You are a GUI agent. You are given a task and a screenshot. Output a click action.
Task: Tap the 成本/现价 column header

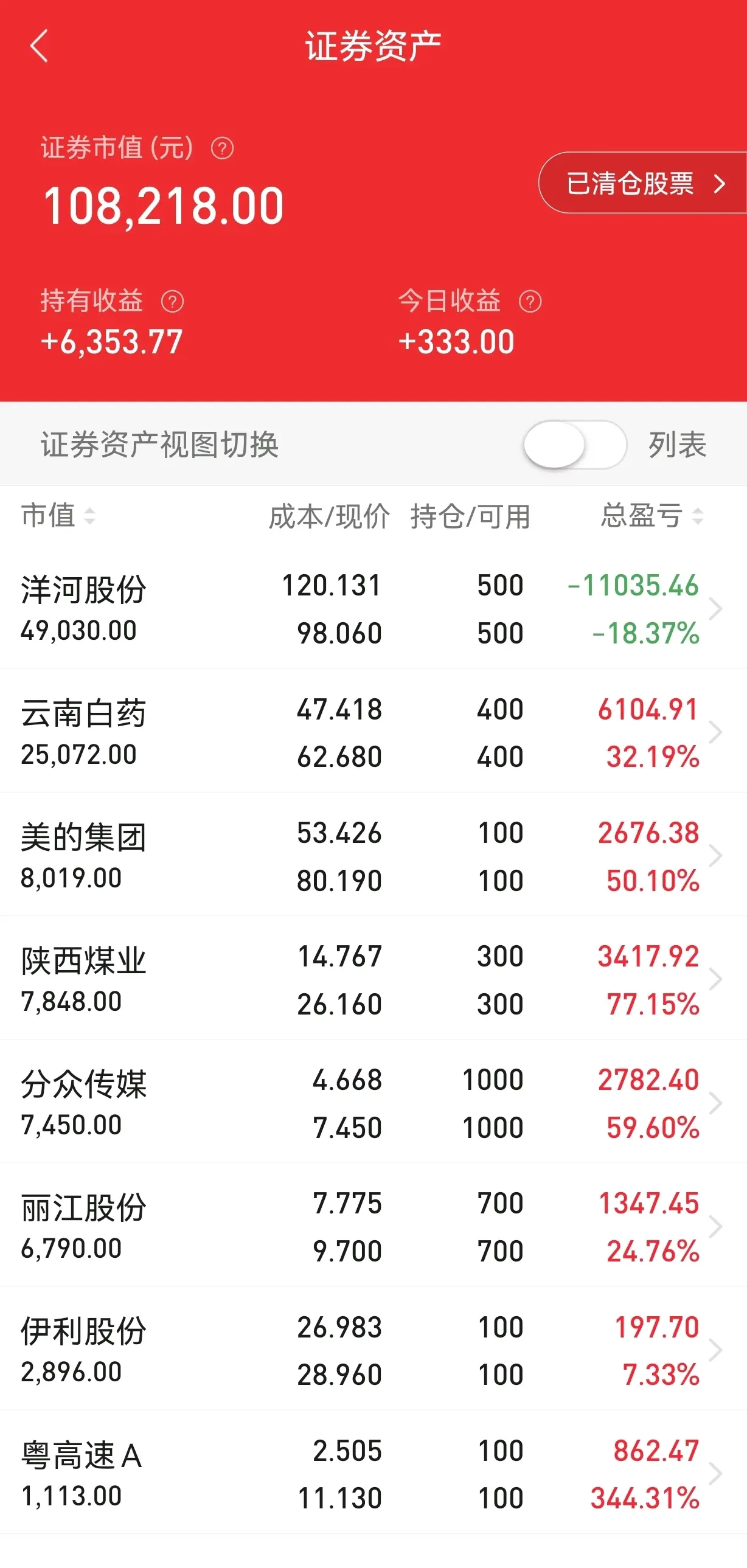click(327, 518)
